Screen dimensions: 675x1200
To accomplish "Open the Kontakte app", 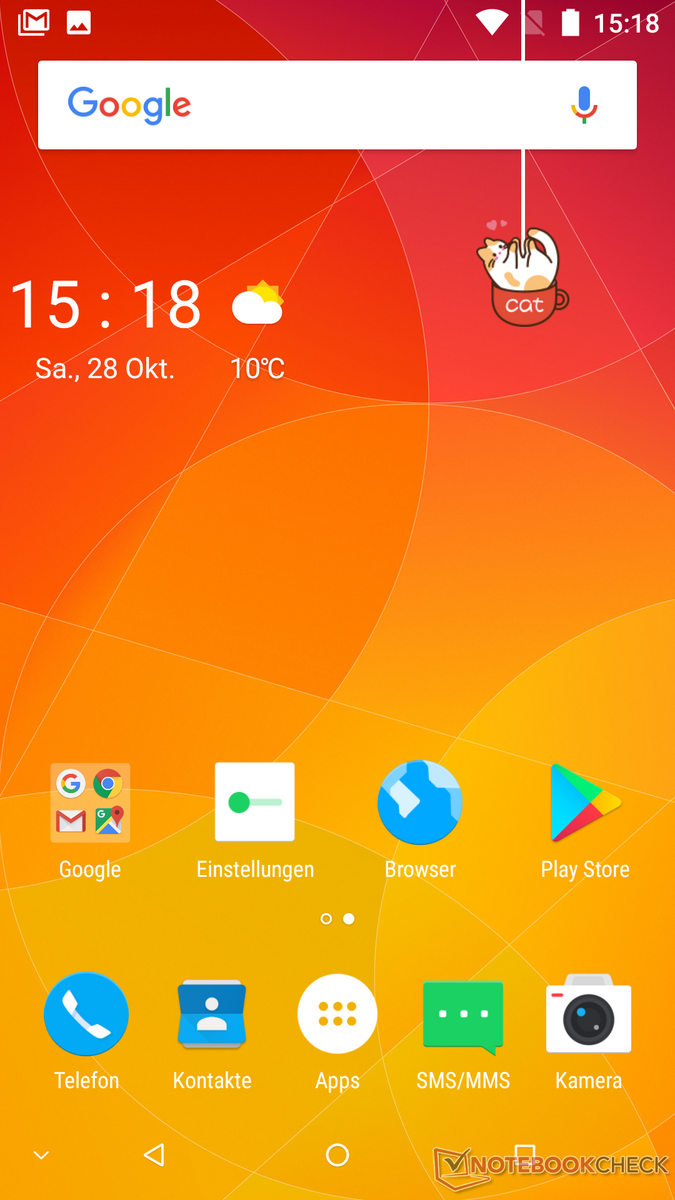I will click(x=212, y=1015).
